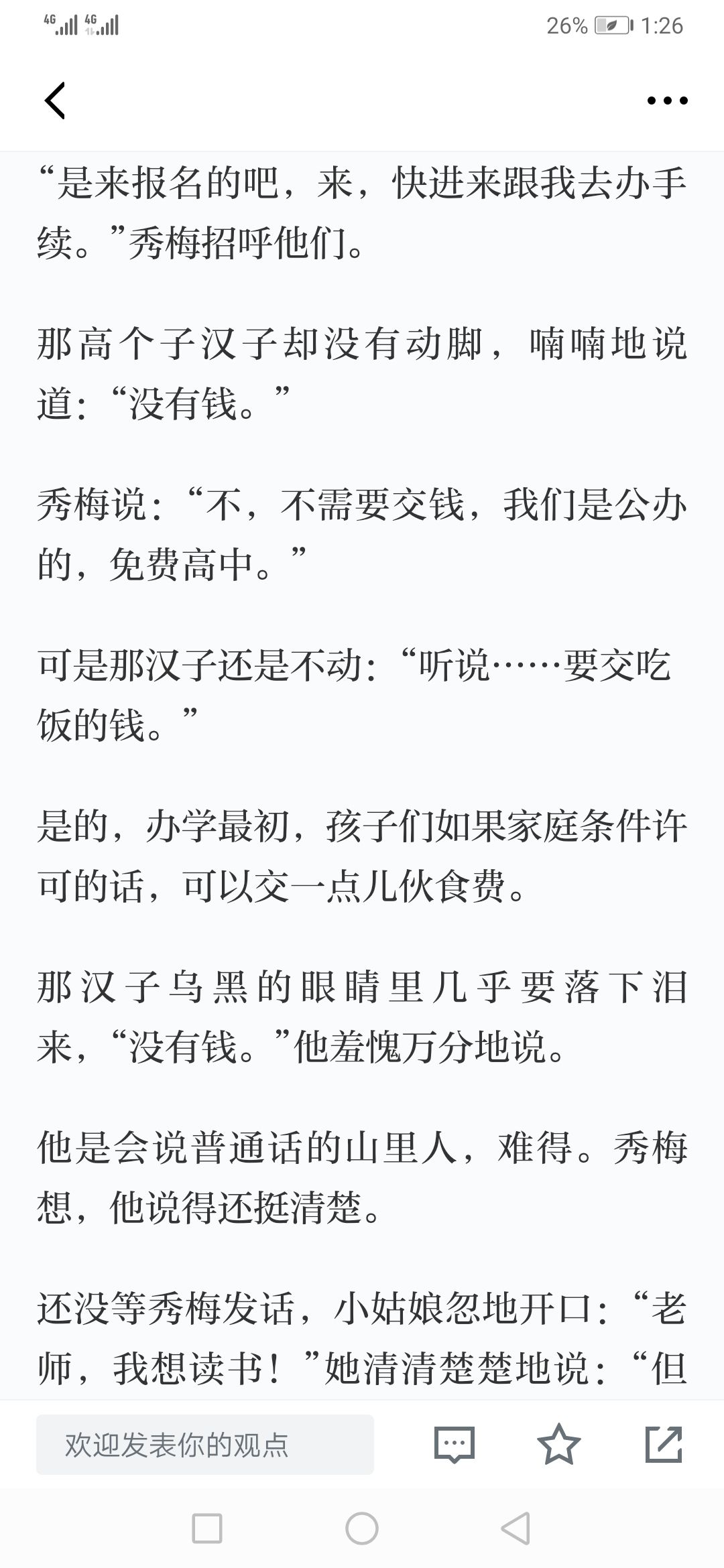This screenshot has width=724, height=1568.
Task: Open the three-dot overflow menu
Action: [667, 101]
